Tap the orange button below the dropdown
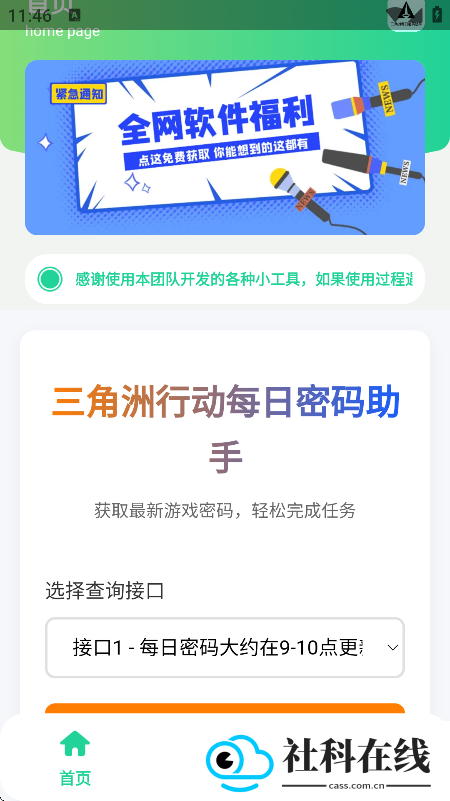 (225, 709)
